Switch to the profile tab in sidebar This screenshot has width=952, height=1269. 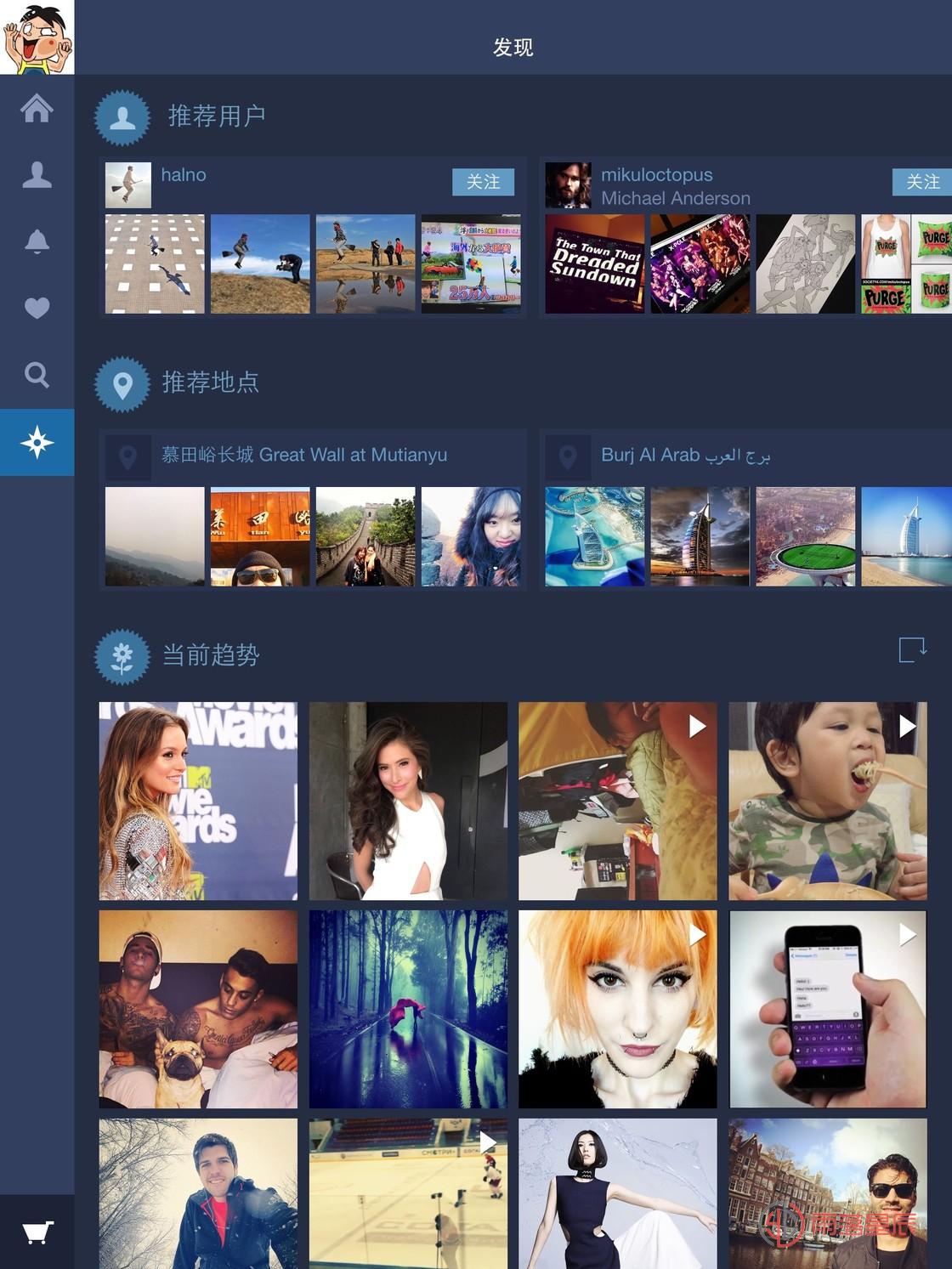(37, 175)
